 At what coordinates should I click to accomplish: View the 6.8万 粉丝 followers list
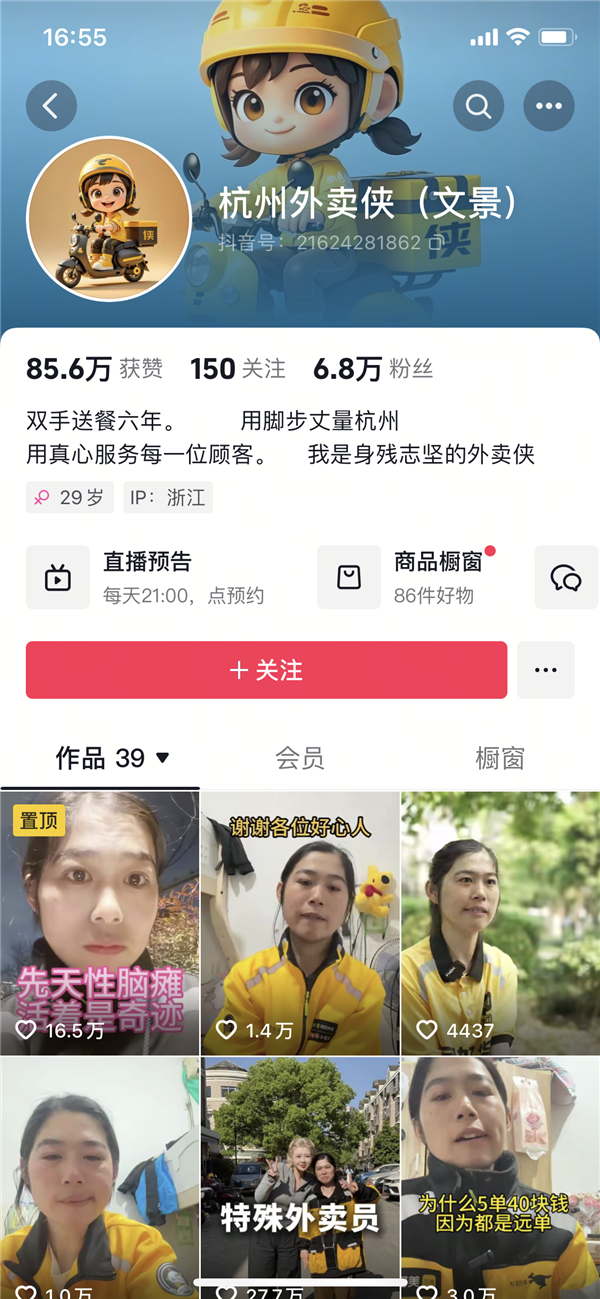tap(373, 369)
